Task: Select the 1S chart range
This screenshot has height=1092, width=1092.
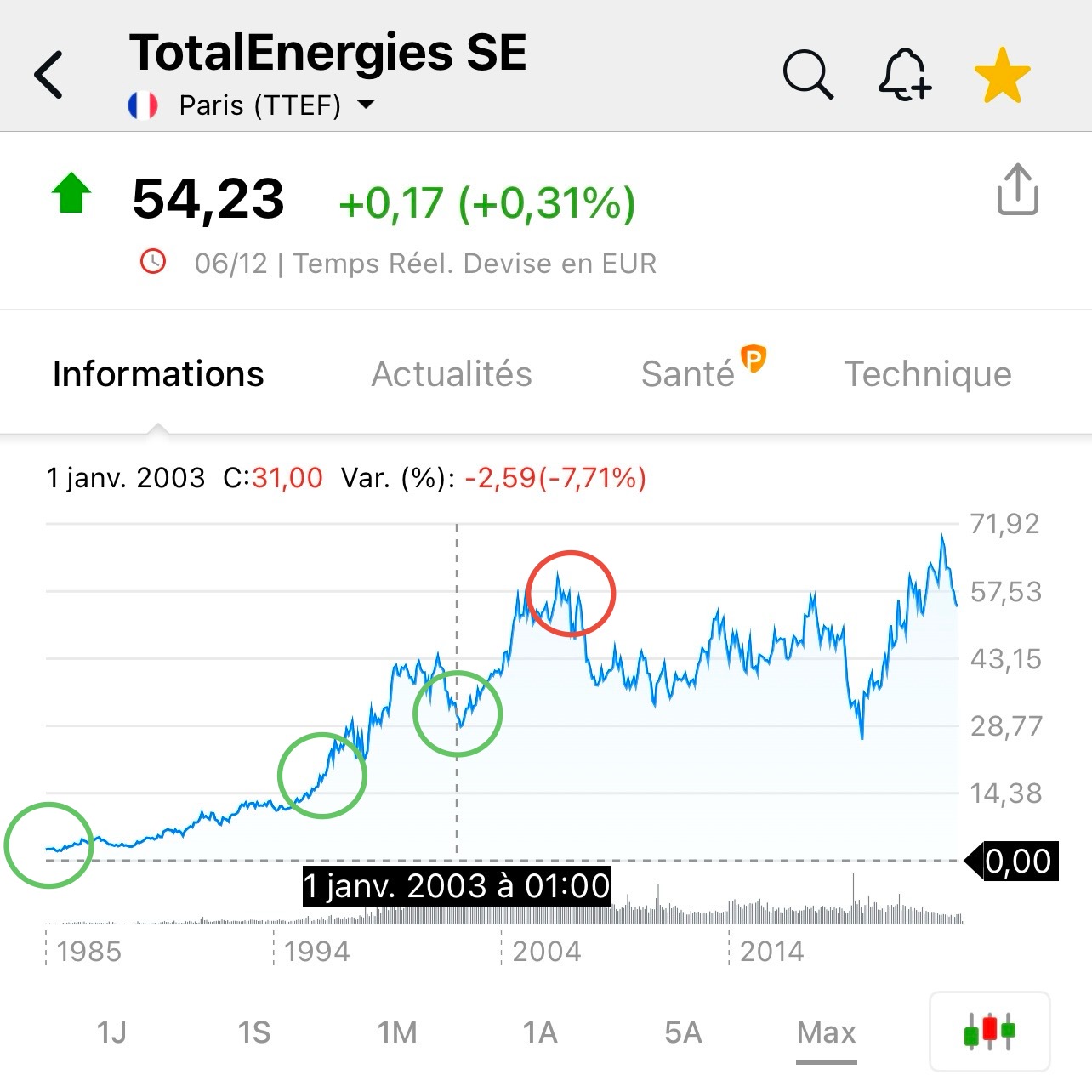Action: coord(254,1032)
